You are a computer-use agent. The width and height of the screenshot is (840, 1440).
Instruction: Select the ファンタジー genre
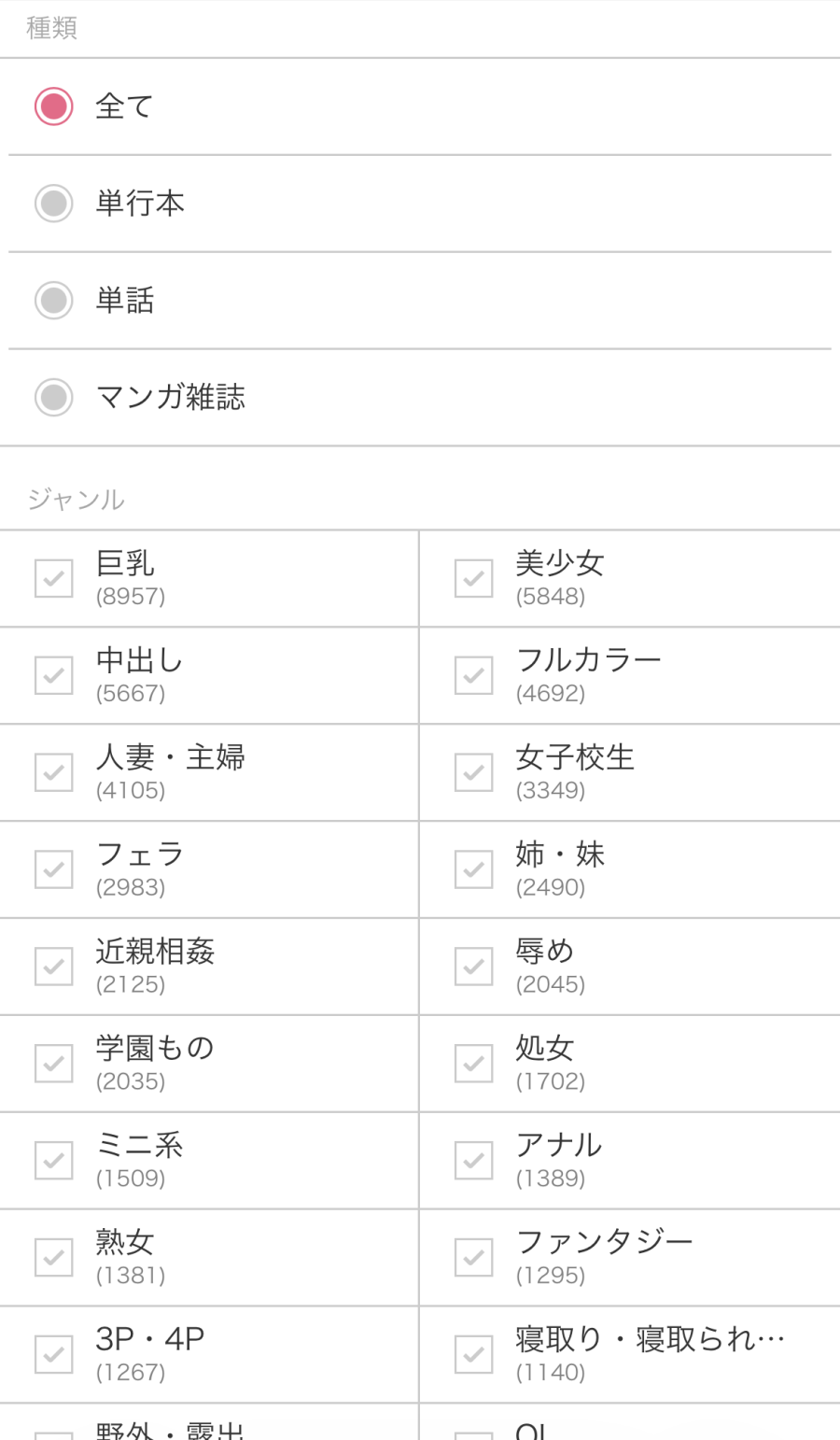pos(473,1256)
